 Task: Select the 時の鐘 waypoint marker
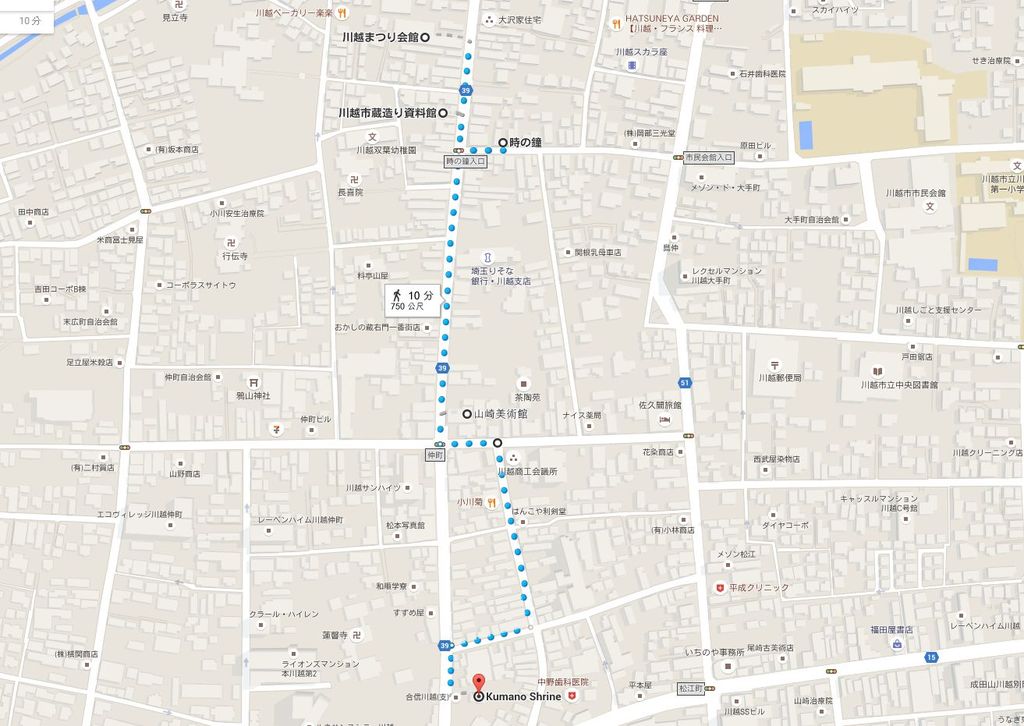503,143
